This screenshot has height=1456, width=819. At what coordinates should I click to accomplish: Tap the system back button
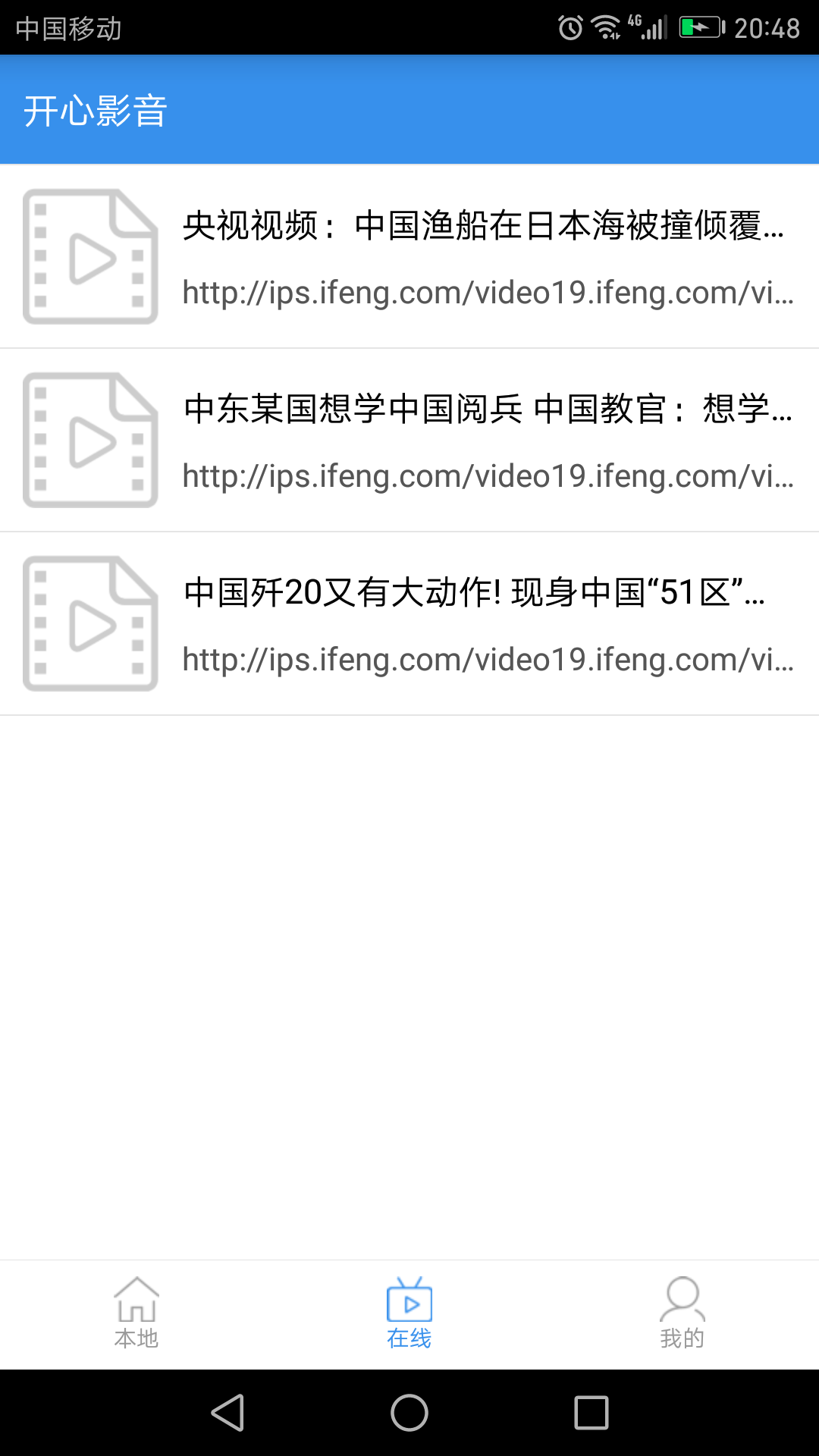(x=227, y=1413)
